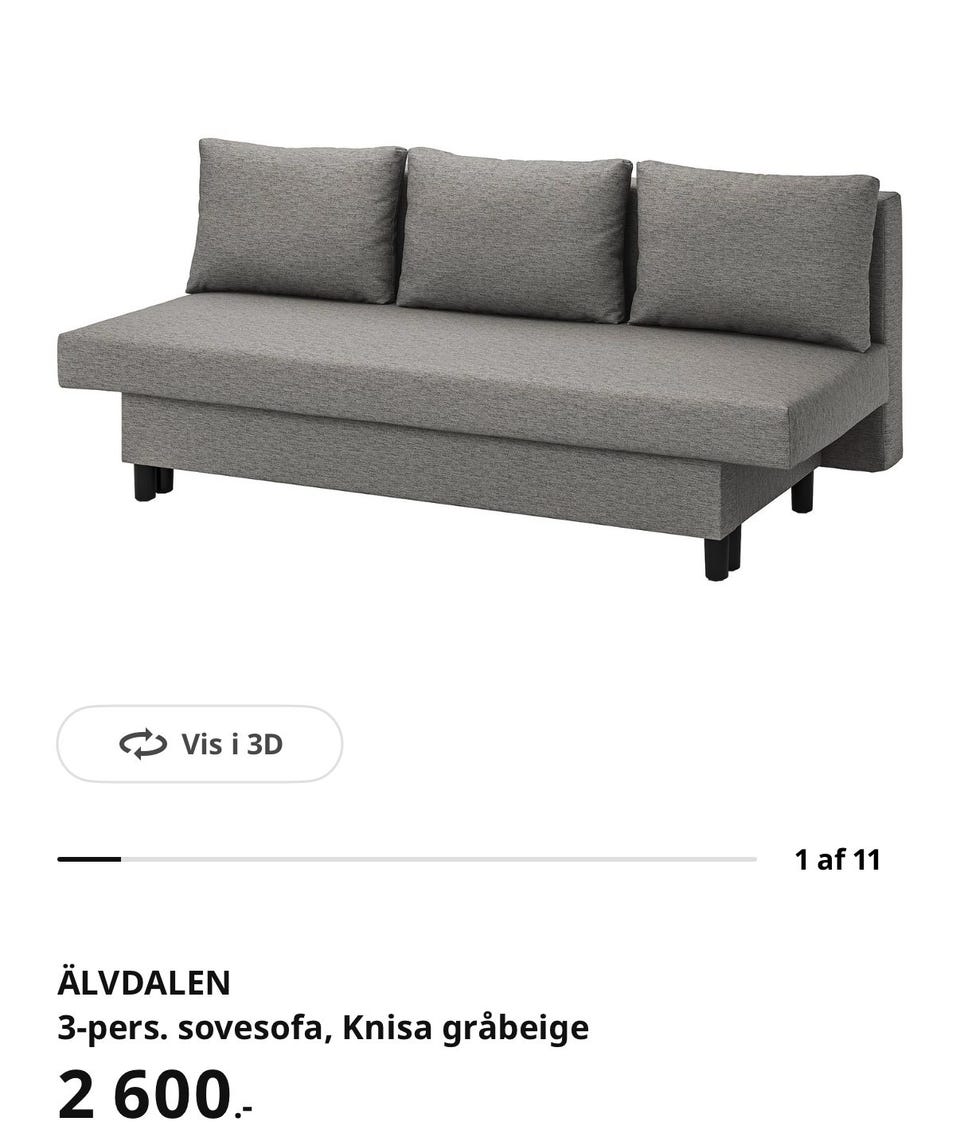
Task: Open the sofa in 3D with "Vis i 3D"
Action: click(198, 743)
